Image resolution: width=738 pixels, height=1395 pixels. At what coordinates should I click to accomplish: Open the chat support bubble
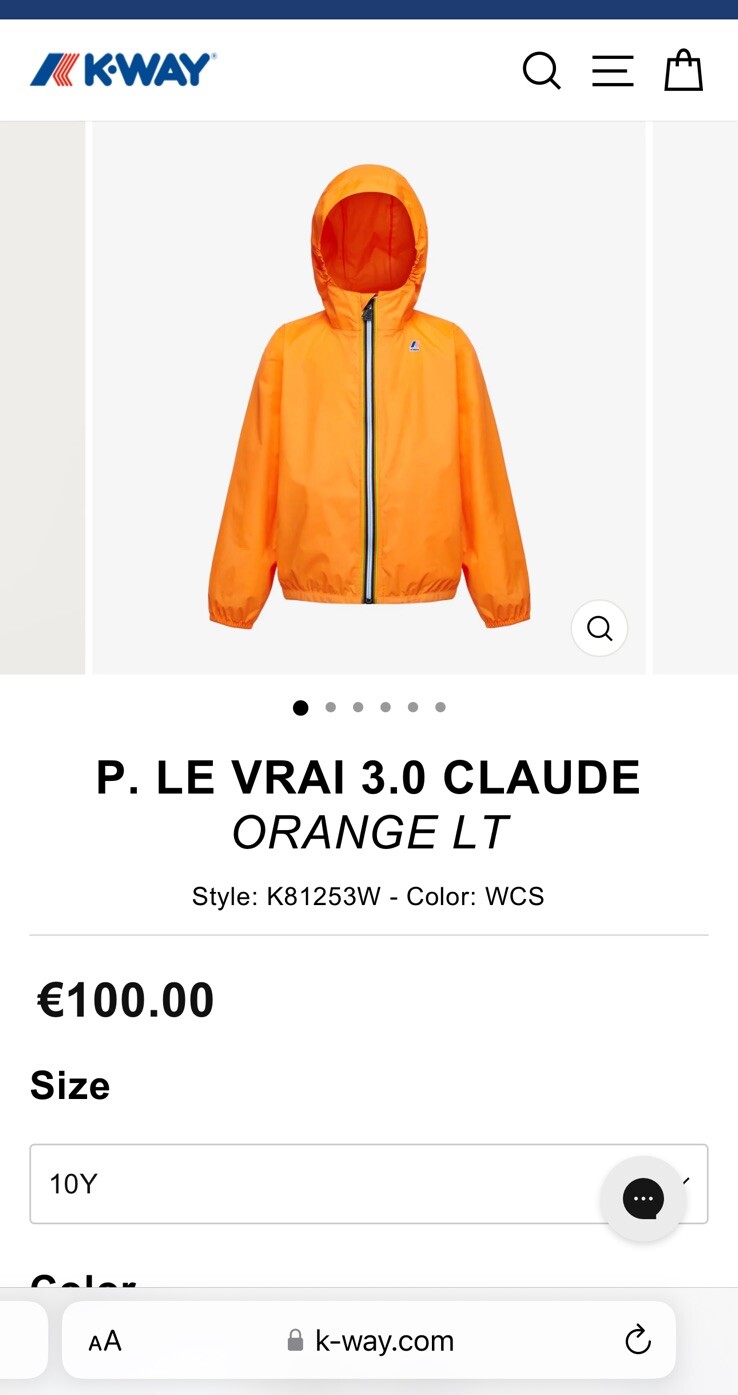click(x=643, y=1198)
